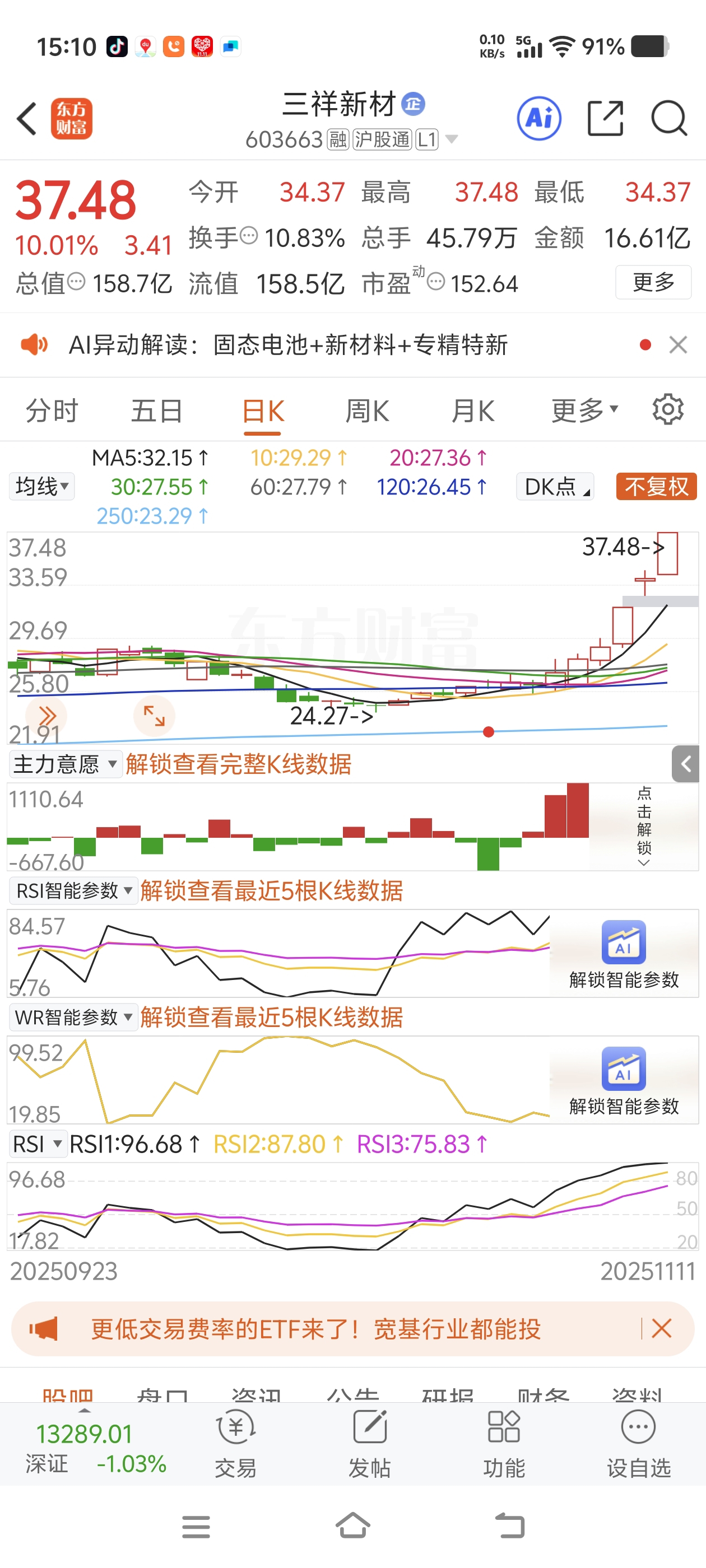Dismiss the AI异动解读 banner
This screenshot has width=706, height=1568.
678,345
